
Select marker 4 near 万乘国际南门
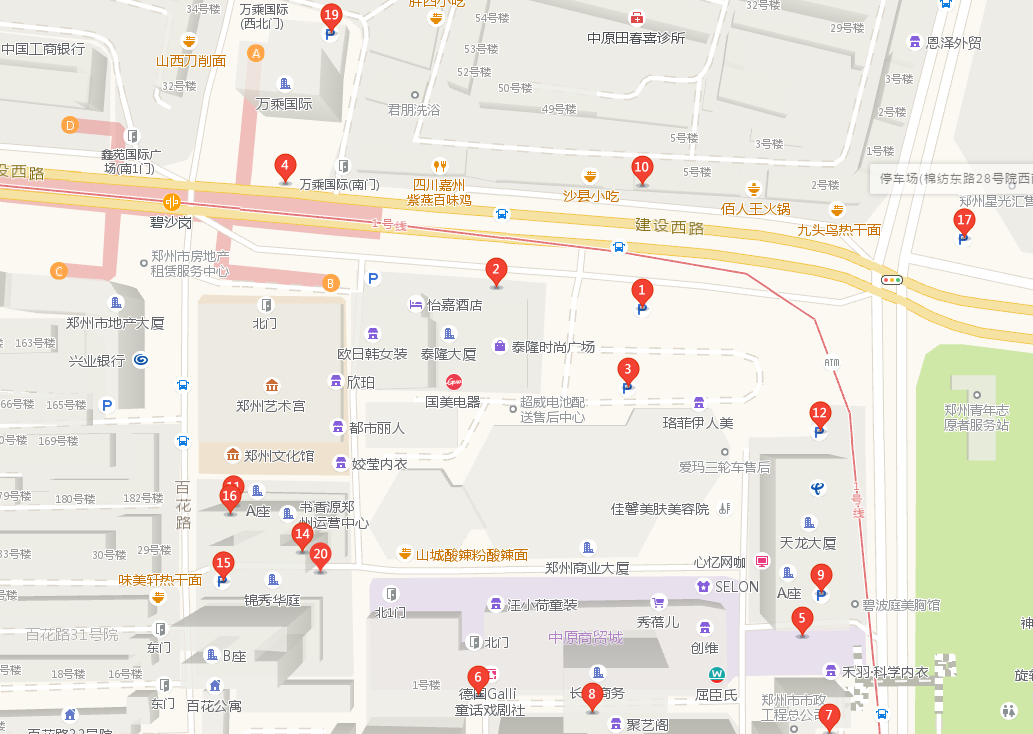tap(285, 166)
